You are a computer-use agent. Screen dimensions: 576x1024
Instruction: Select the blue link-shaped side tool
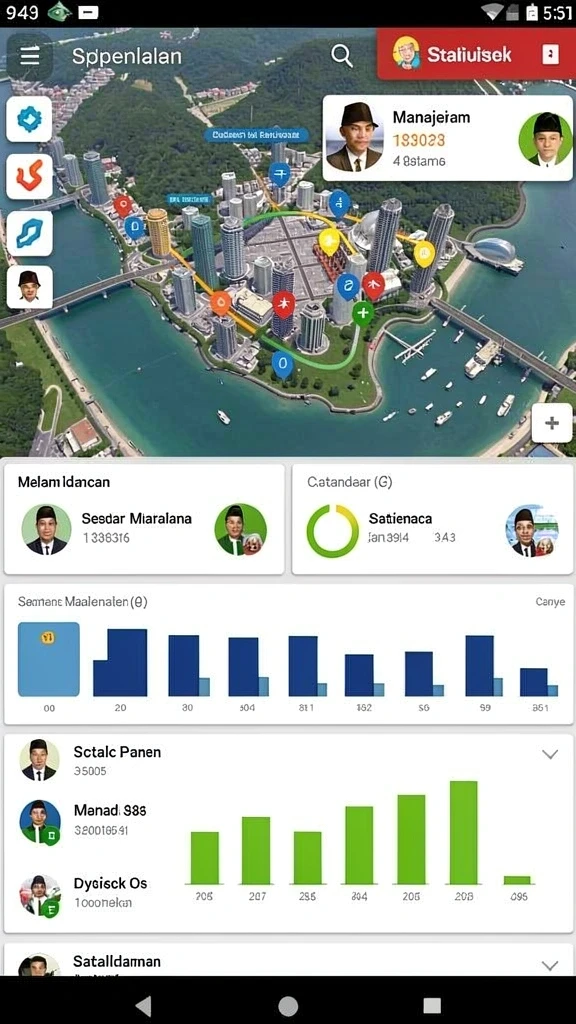click(29, 233)
